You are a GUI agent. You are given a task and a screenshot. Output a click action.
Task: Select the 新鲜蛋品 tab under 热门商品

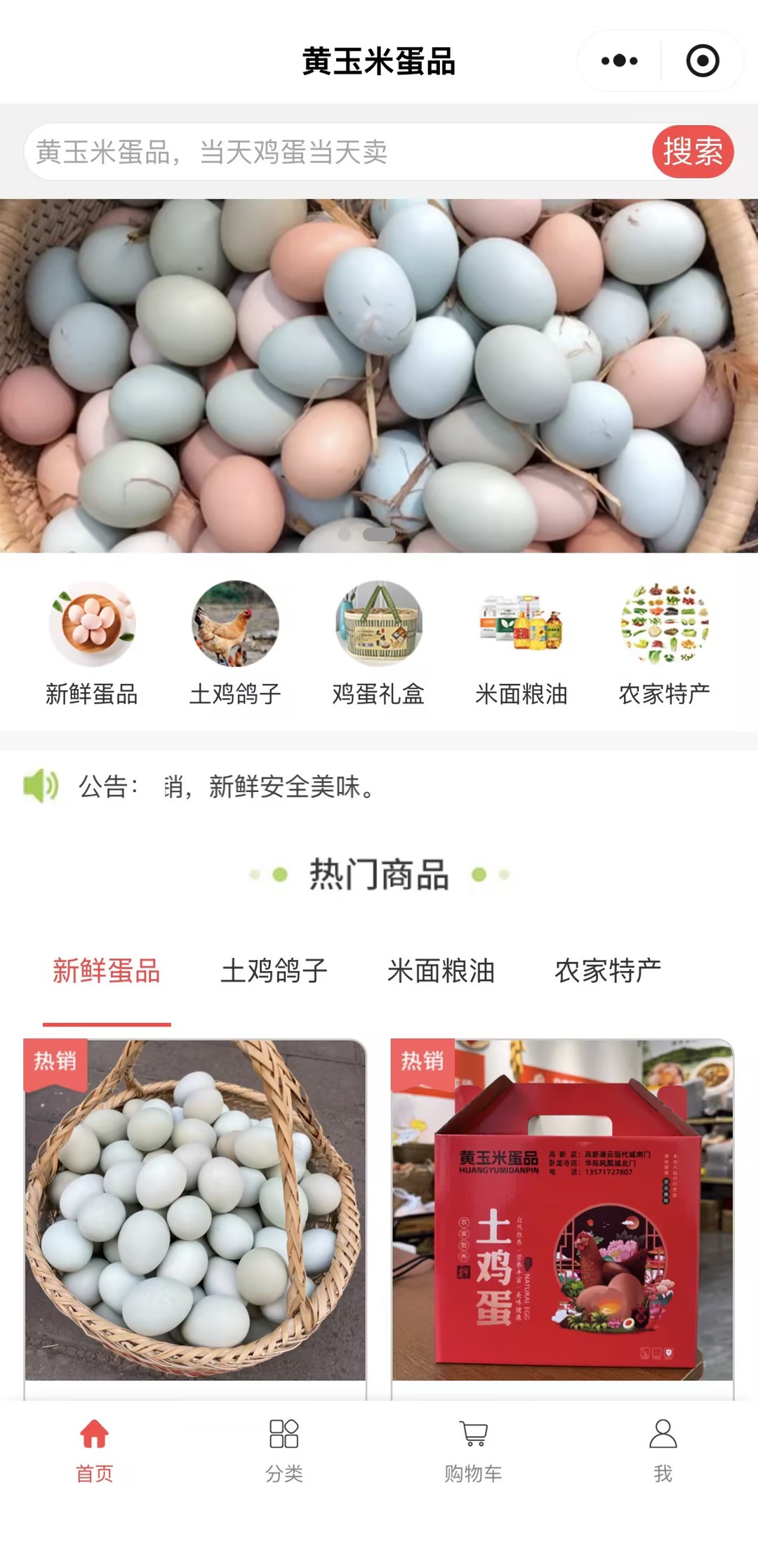[107, 971]
